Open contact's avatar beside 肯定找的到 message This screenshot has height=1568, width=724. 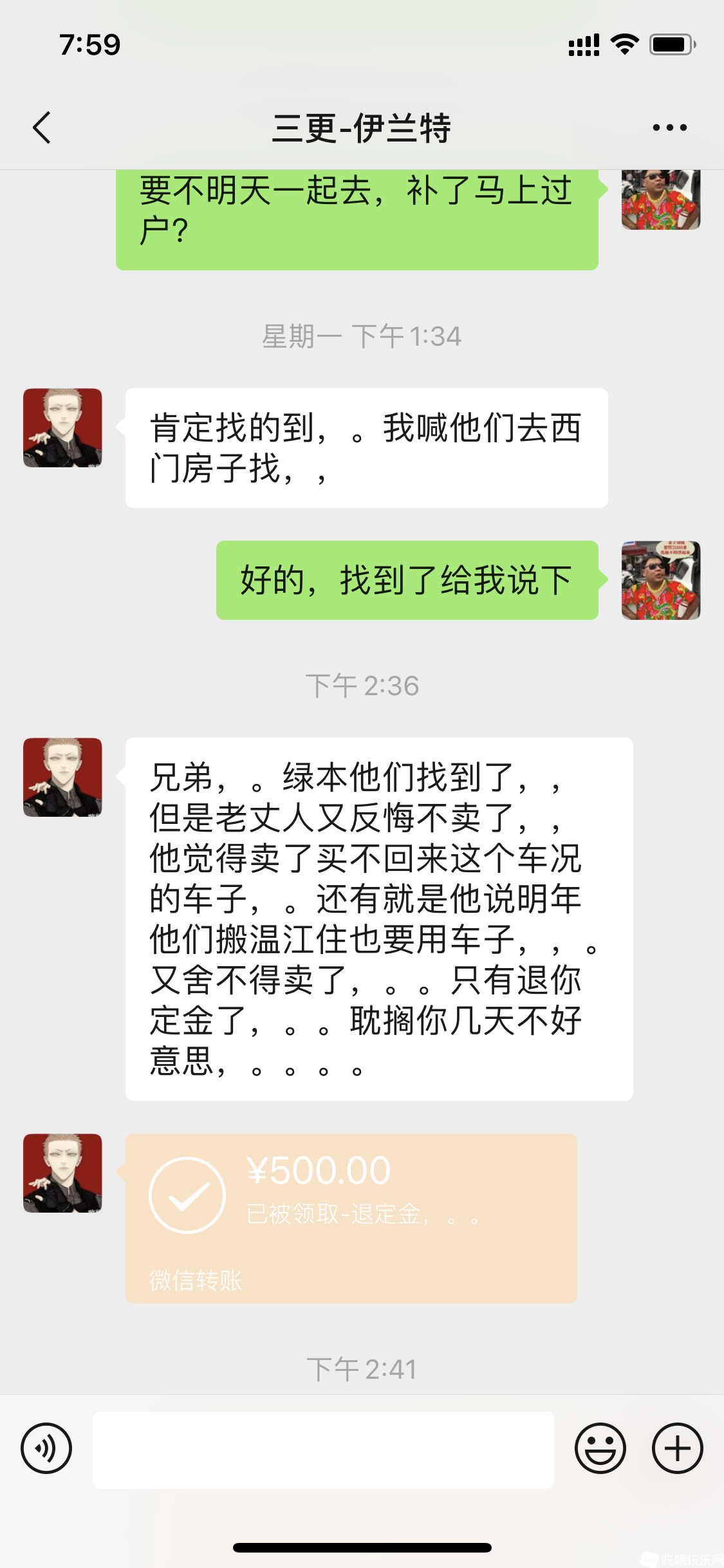tap(62, 428)
